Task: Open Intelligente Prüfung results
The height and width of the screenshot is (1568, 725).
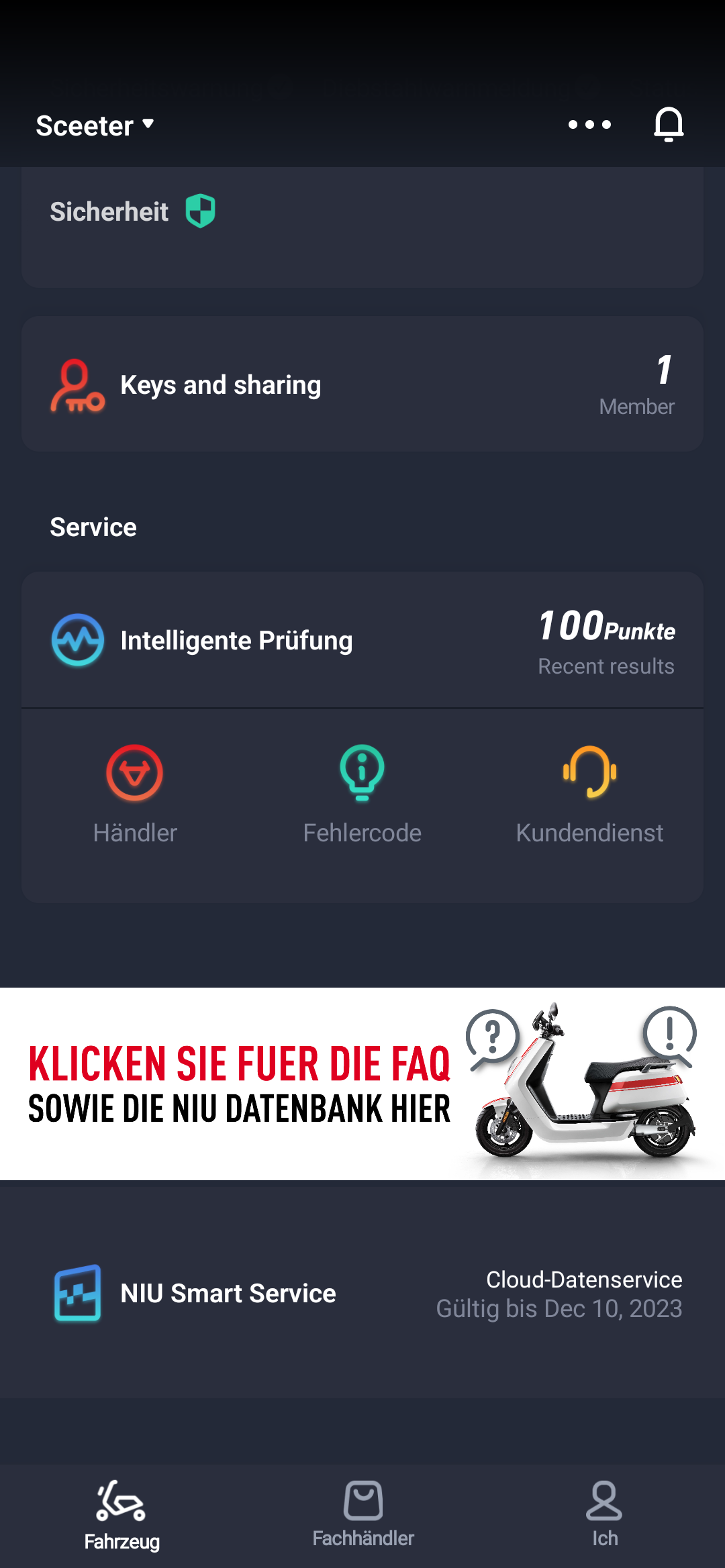Action: pos(362,640)
